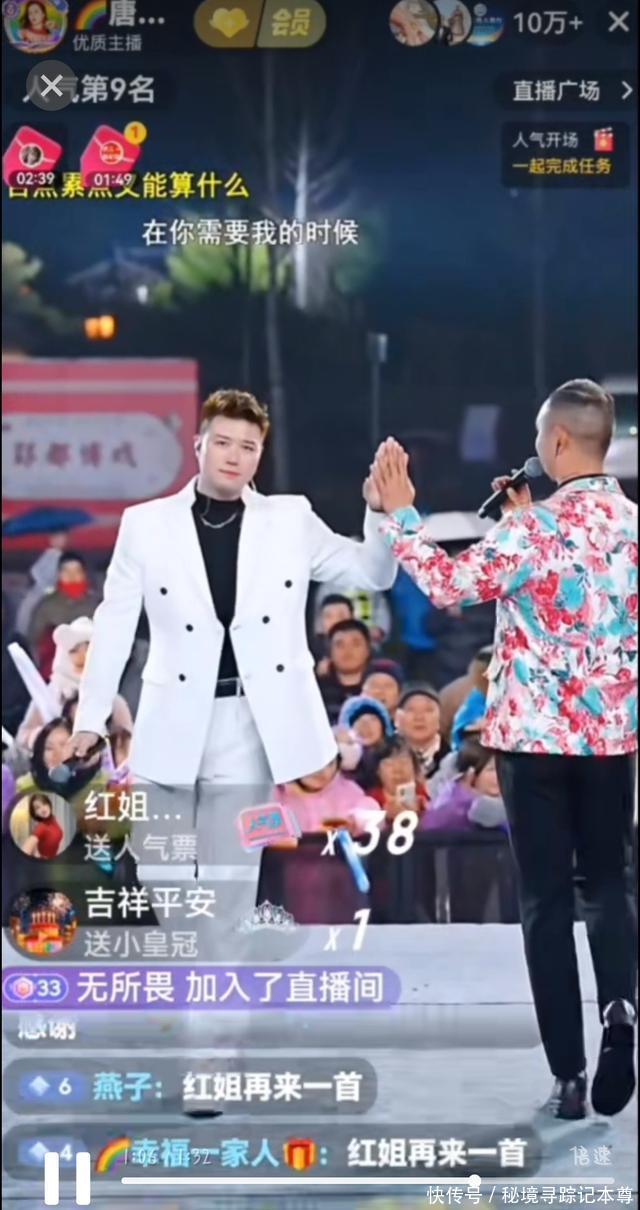
Task: Pause the video playback
Action: point(66,1177)
